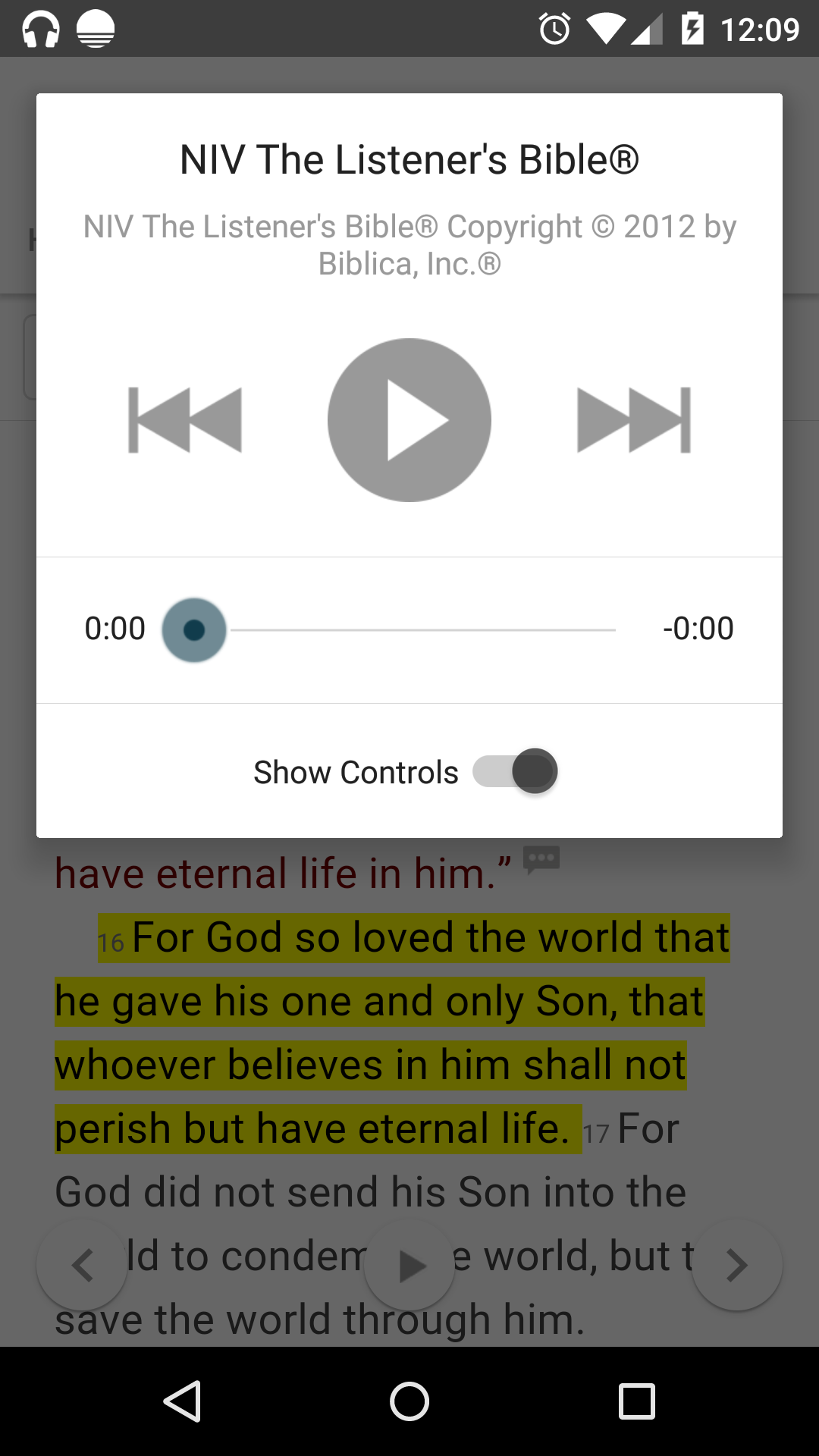
Task: Play the NIV Listener's Bible audio
Action: tap(409, 419)
